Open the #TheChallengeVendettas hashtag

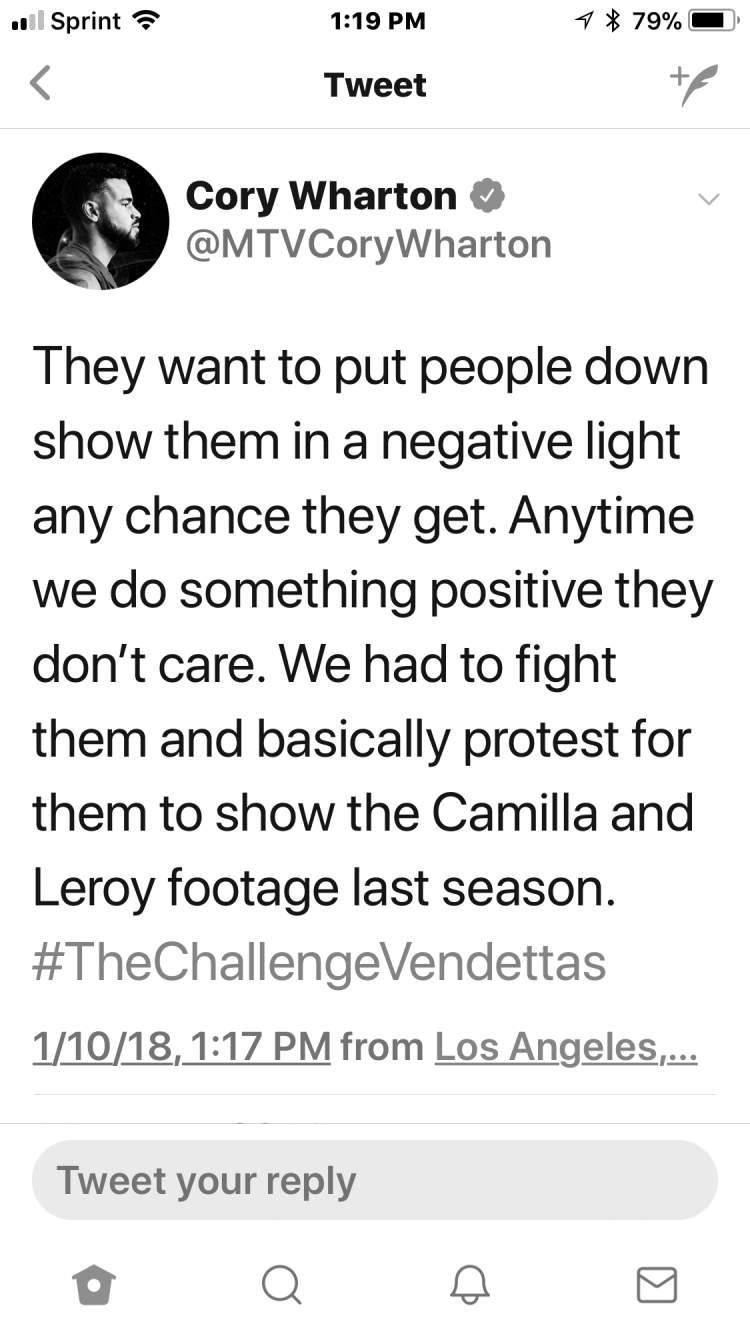point(319,964)
